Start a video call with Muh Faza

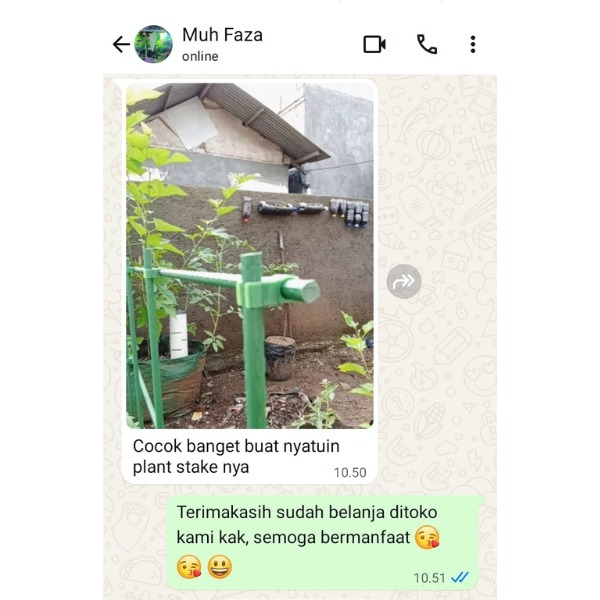coord(374,44)
